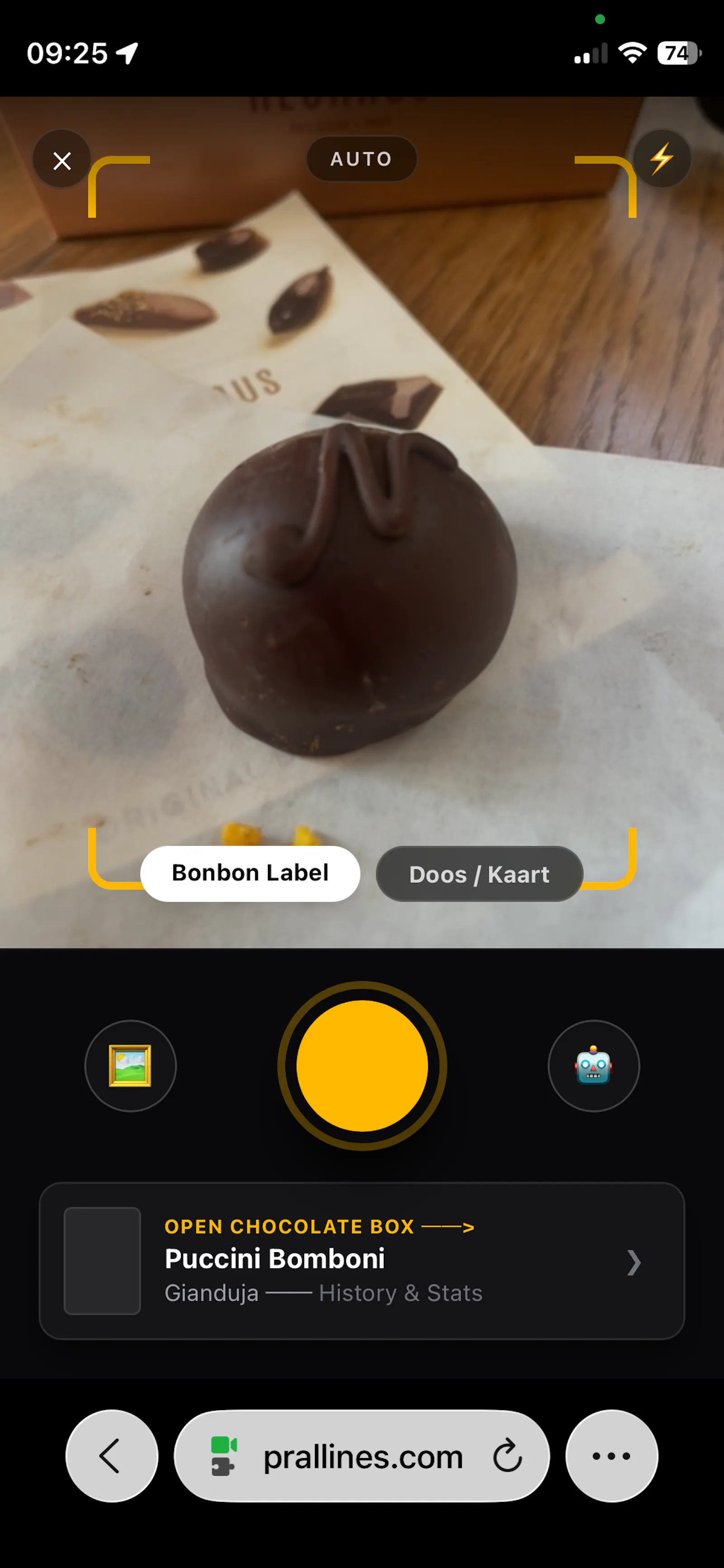Tap the prallines.com address bar
The height and width of the screenshot is (1568, 724).
[x=362, y=1455]
